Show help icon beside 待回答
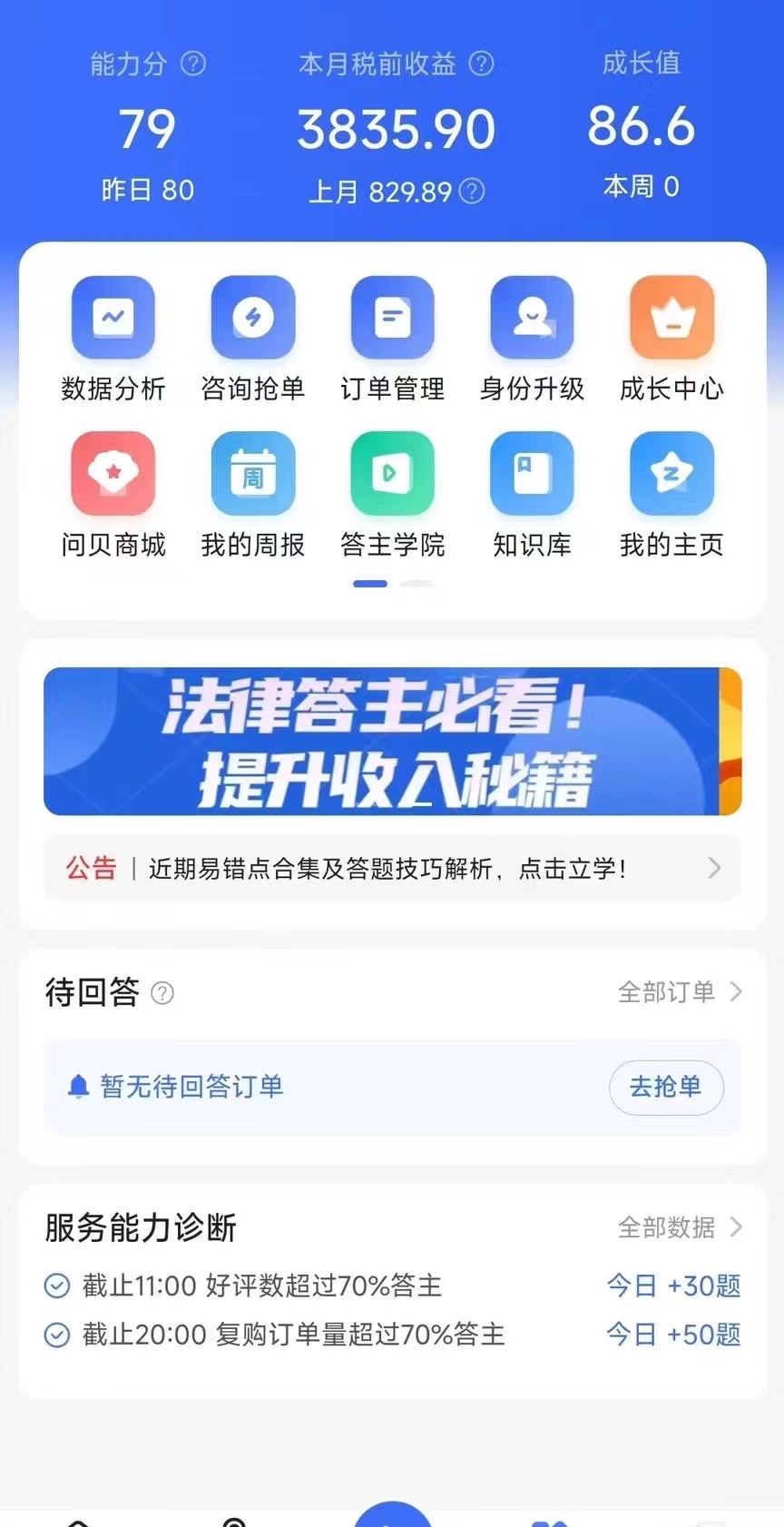The width and height of the screenshot is (784, 1527). click(x=162, y=993)
